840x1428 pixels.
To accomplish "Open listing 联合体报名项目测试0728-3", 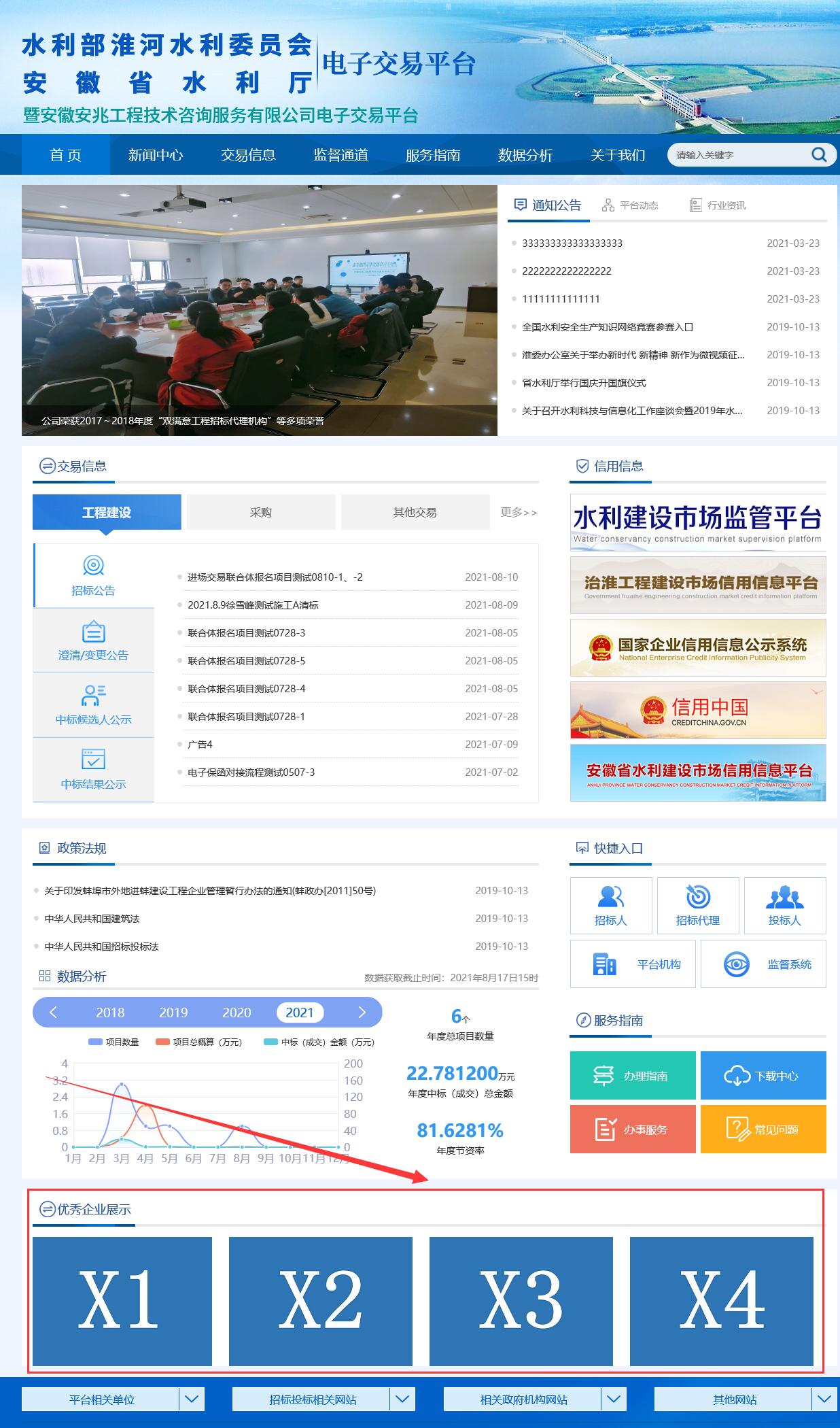I will point(246,633).
